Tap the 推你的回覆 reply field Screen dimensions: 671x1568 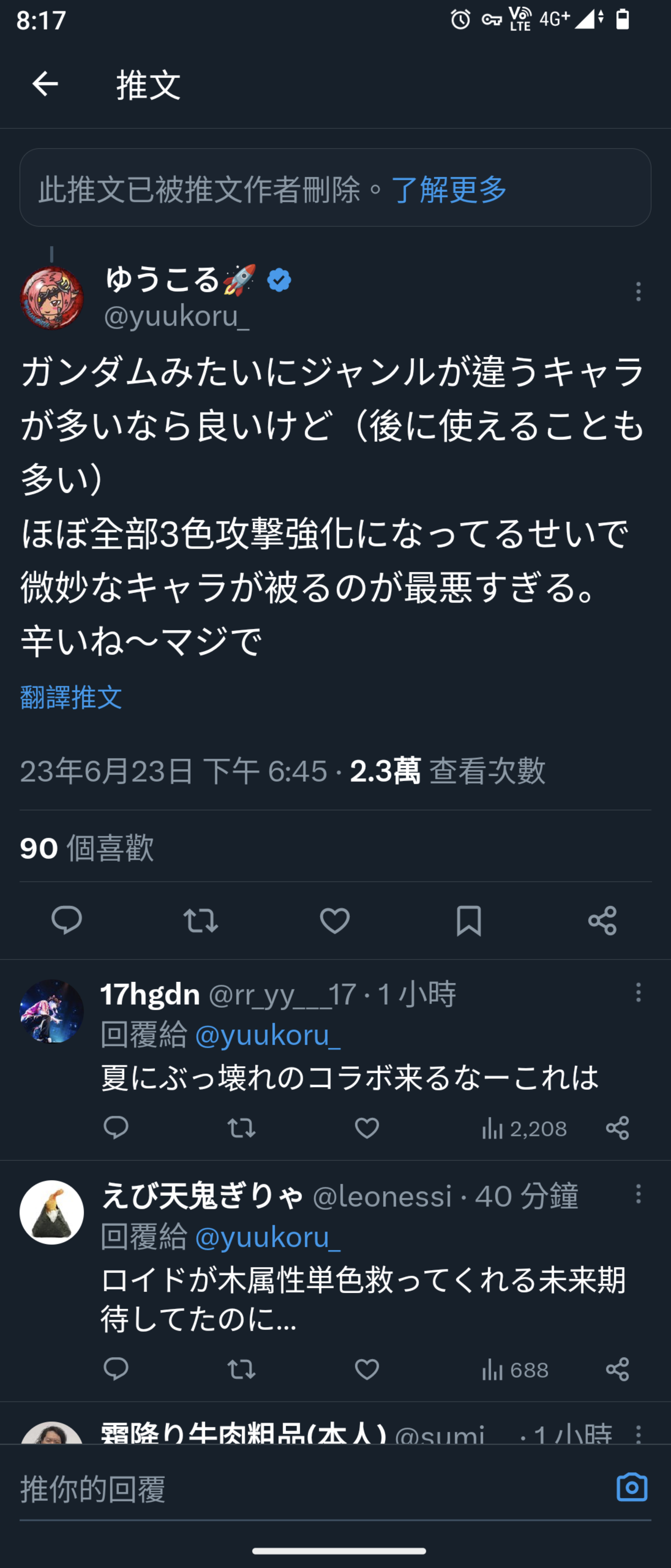pos(304,1489)
